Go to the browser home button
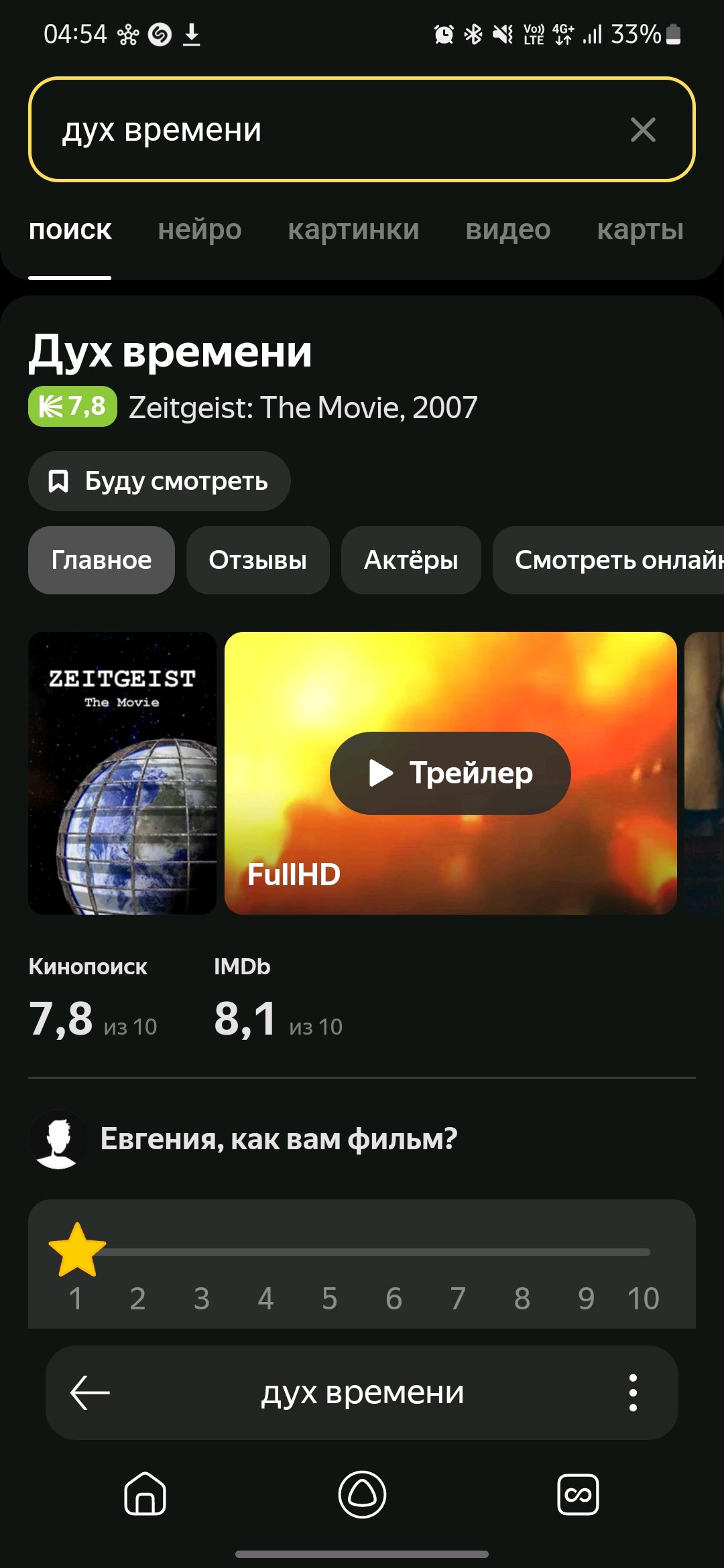This screenshot has width=724, height=1568. click(145, 1494)
